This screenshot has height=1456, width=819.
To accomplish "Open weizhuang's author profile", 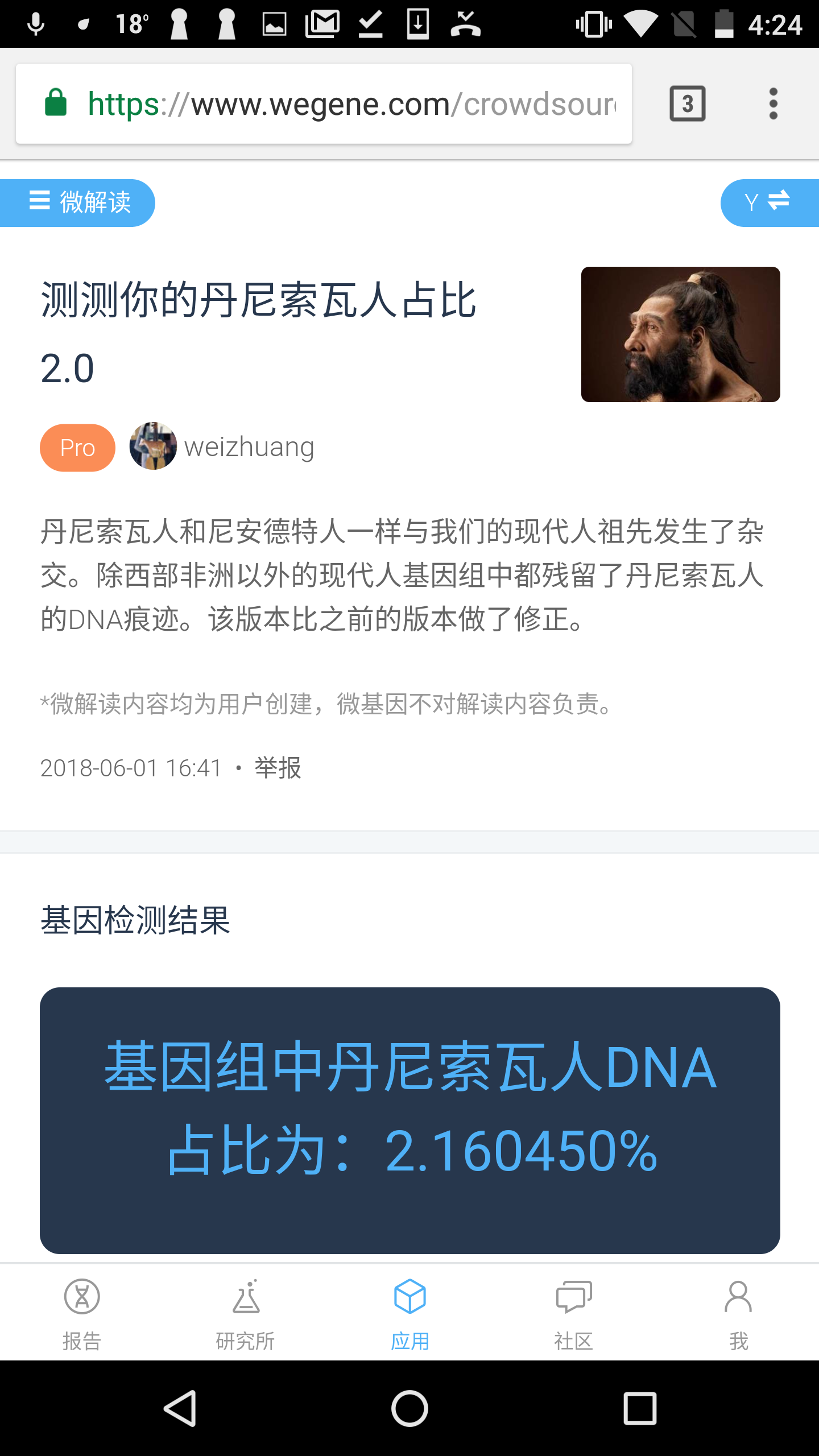I will (222, 447).
